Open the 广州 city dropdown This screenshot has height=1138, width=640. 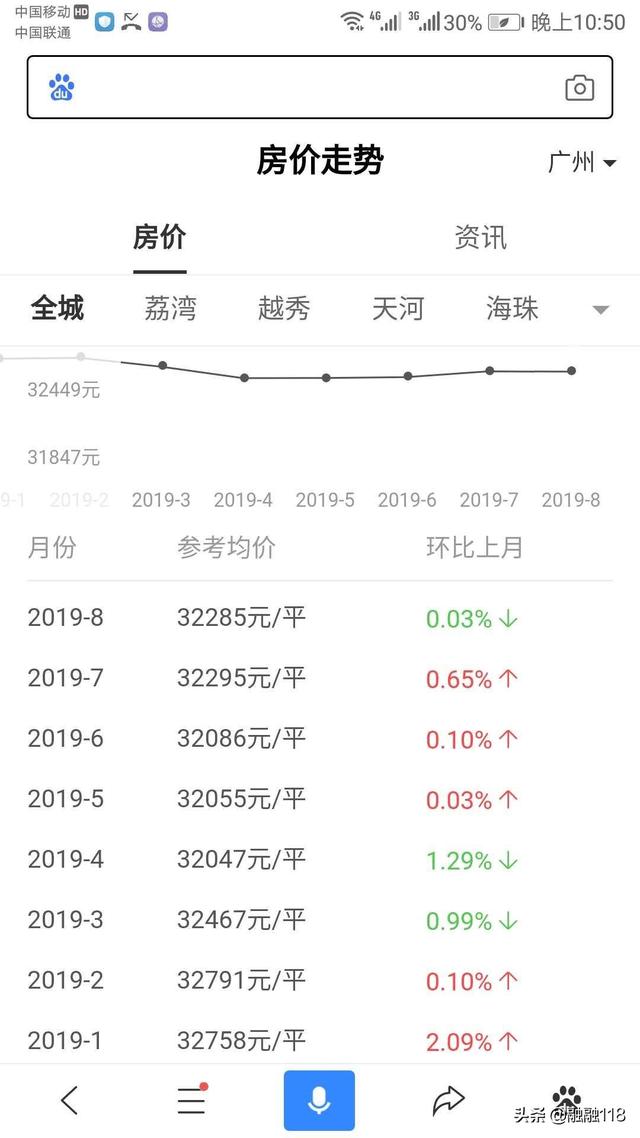582,162
